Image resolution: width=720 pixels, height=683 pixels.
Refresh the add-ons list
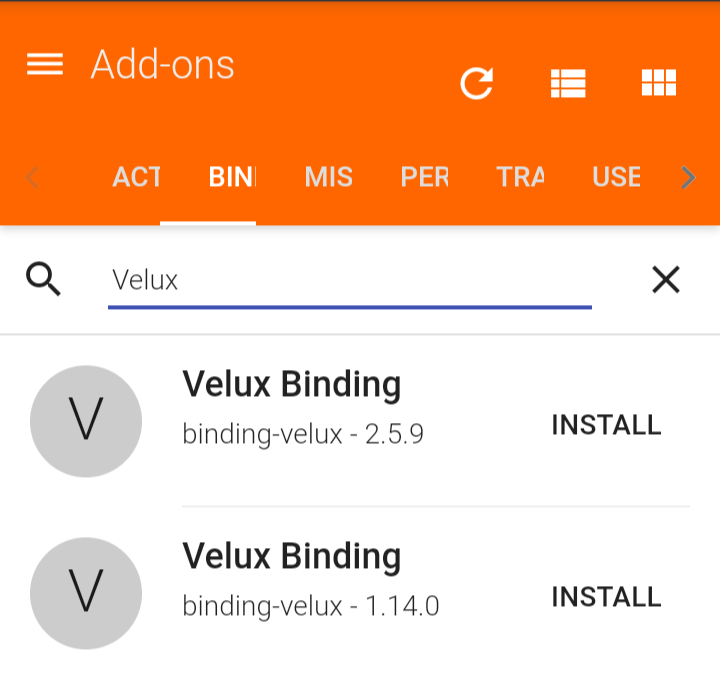tap(477, 84)
